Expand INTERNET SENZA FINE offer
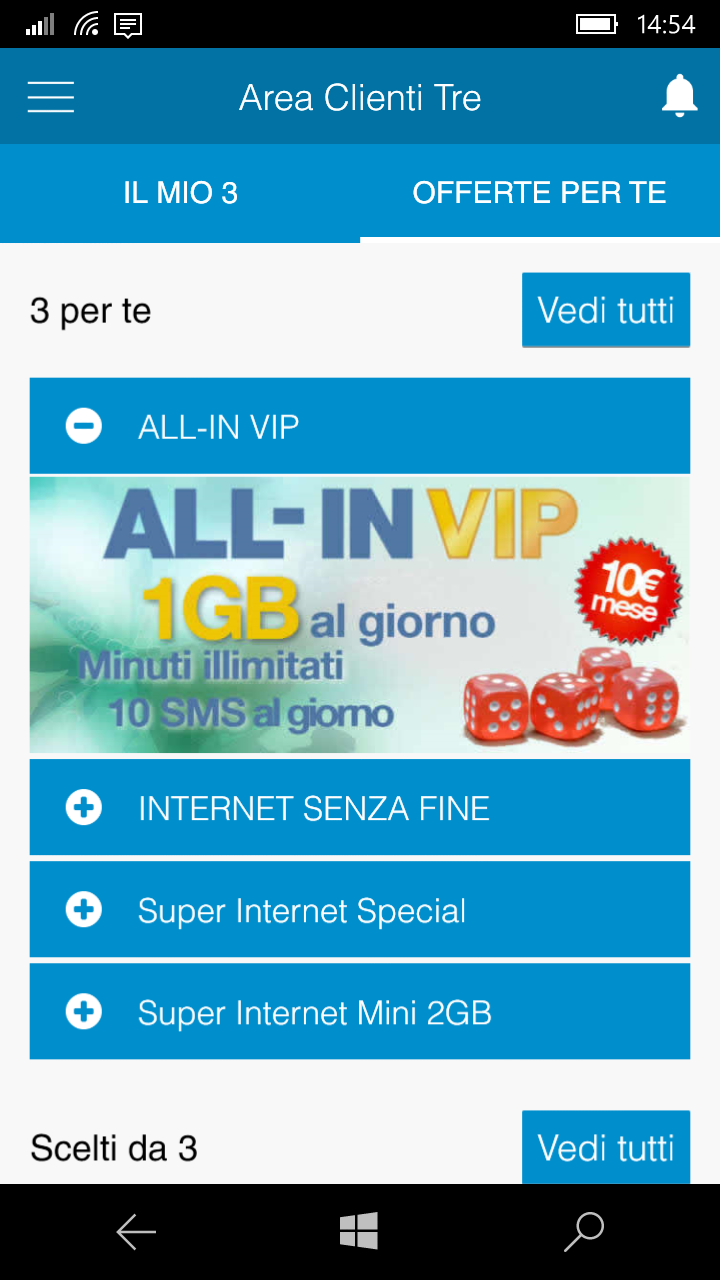 [x=360, y=808]
